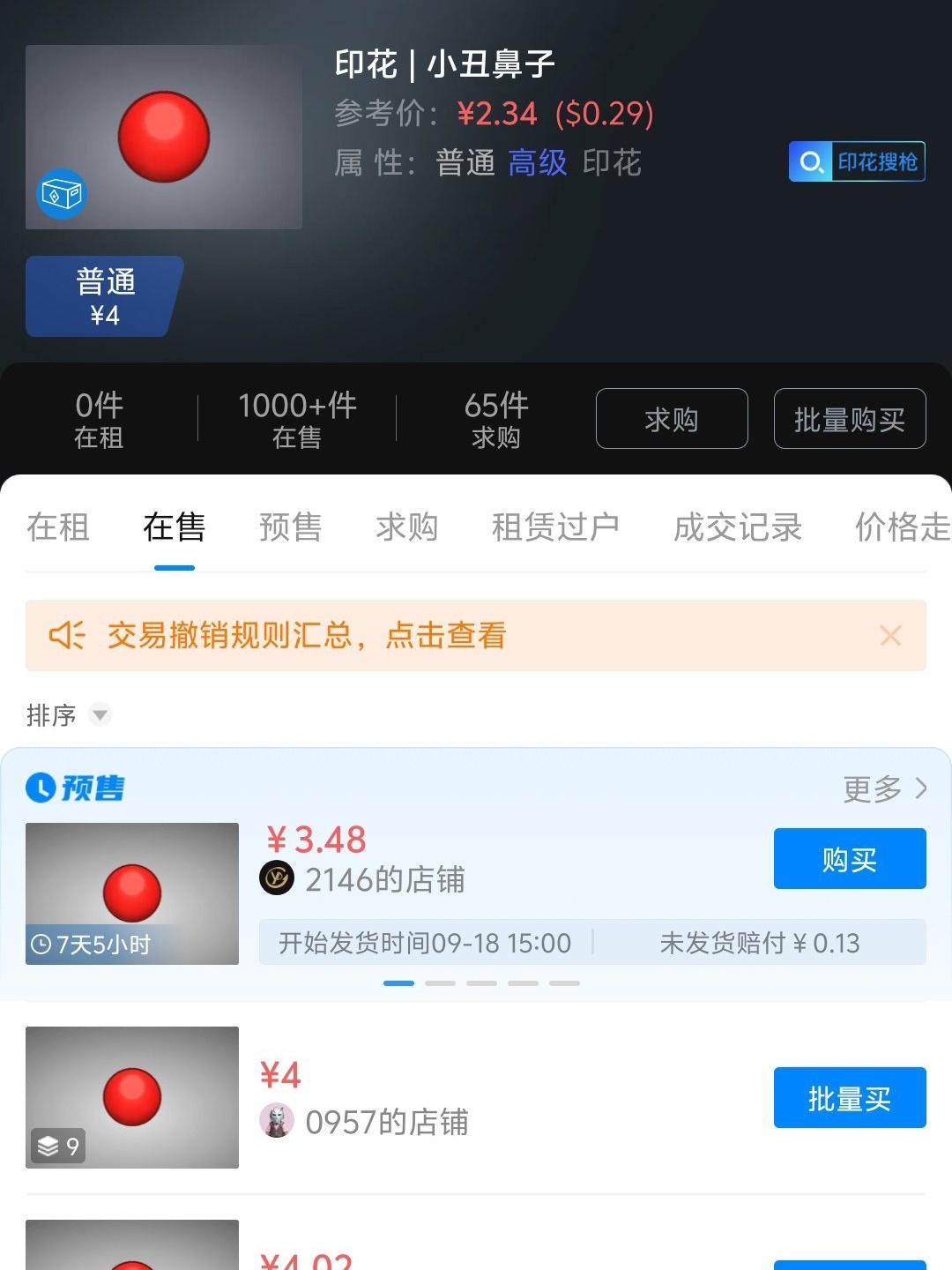The height and width of the screenshot is (1270, 952).
Task: Switch to the 求购 tab
Action: click(406, 527)
